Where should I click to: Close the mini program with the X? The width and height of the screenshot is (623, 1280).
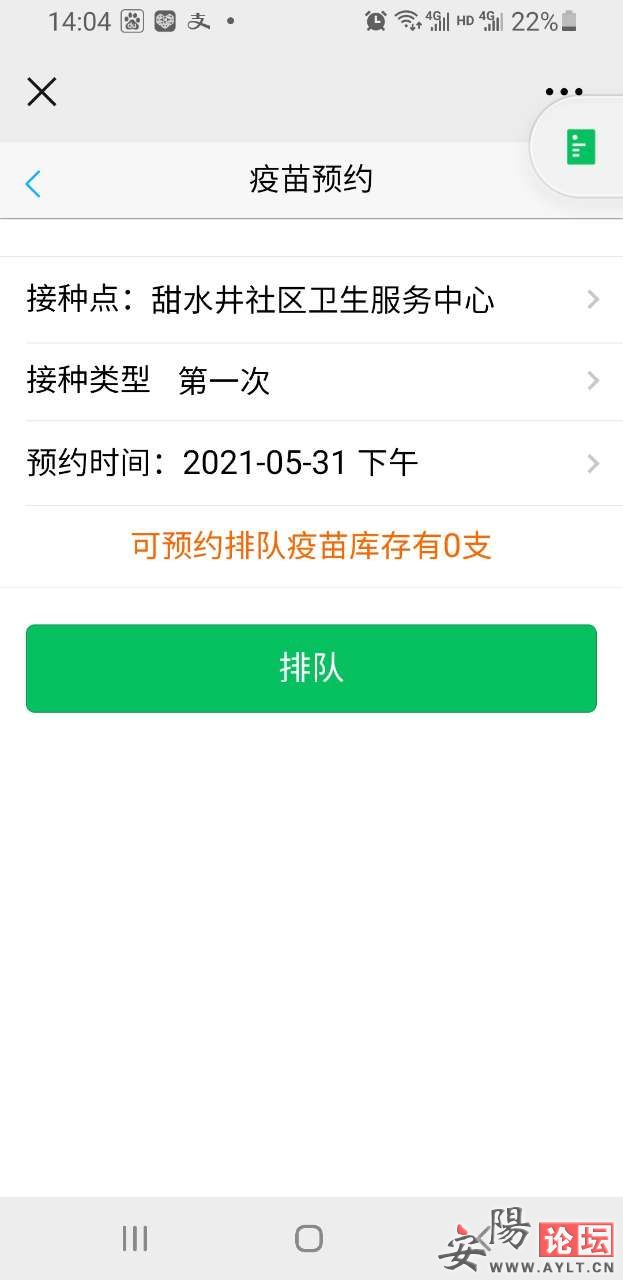(x=41, y=92)
